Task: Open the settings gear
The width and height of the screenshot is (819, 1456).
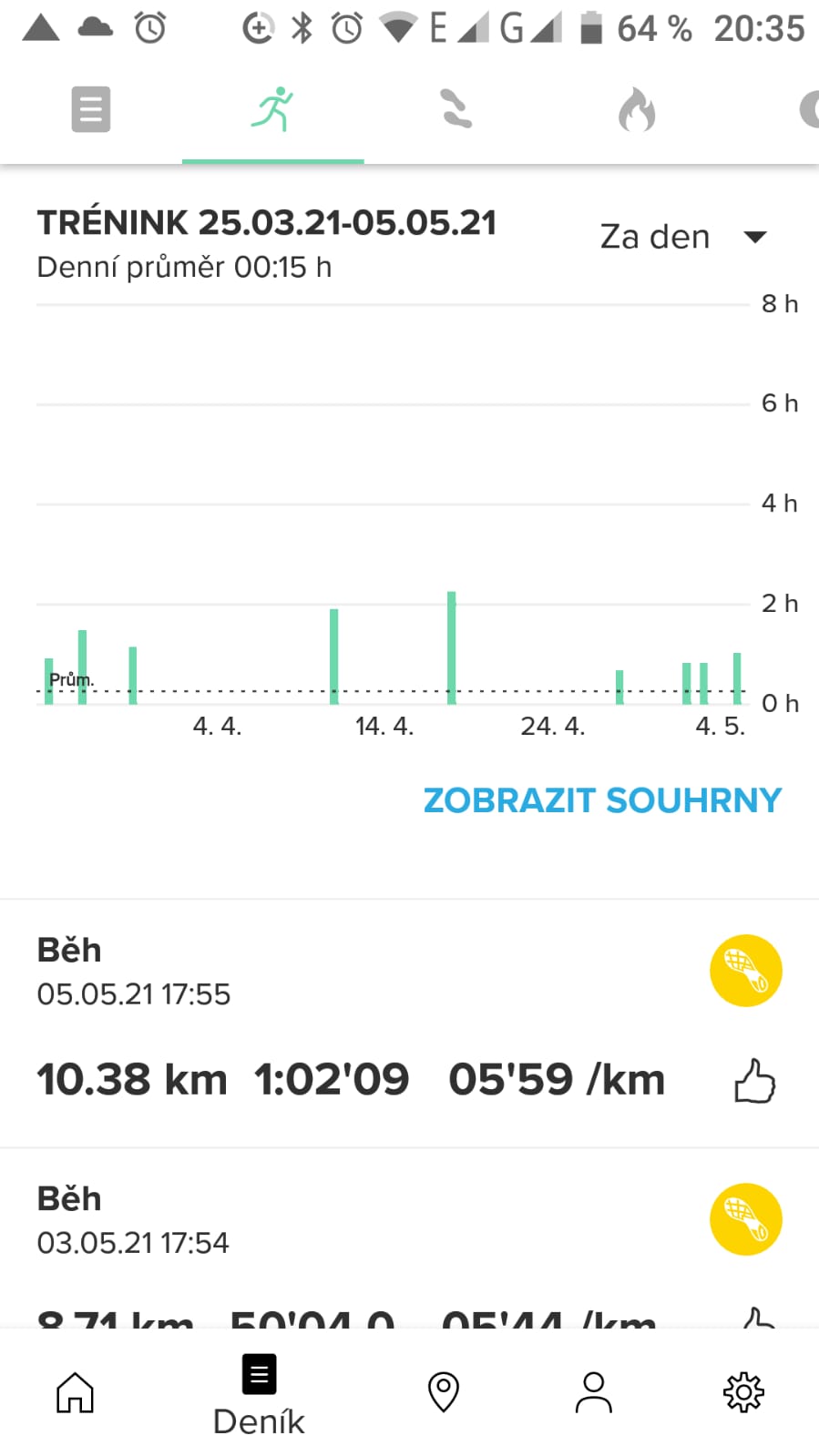Action: pos(743,1392)
